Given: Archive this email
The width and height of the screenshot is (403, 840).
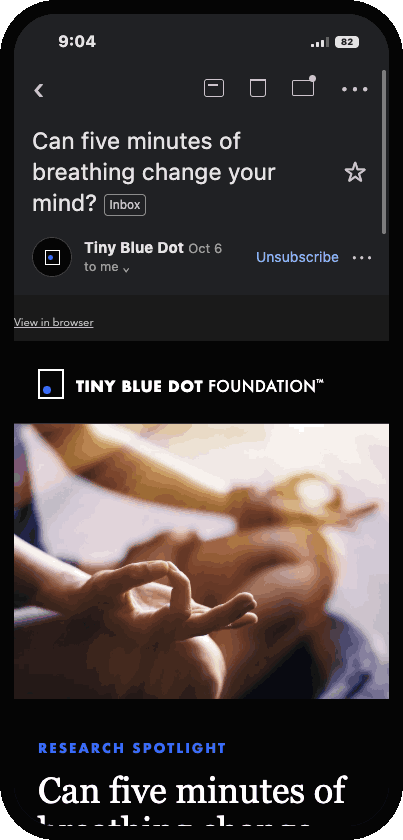Looking at the screenshot, I should pos(214,88).
